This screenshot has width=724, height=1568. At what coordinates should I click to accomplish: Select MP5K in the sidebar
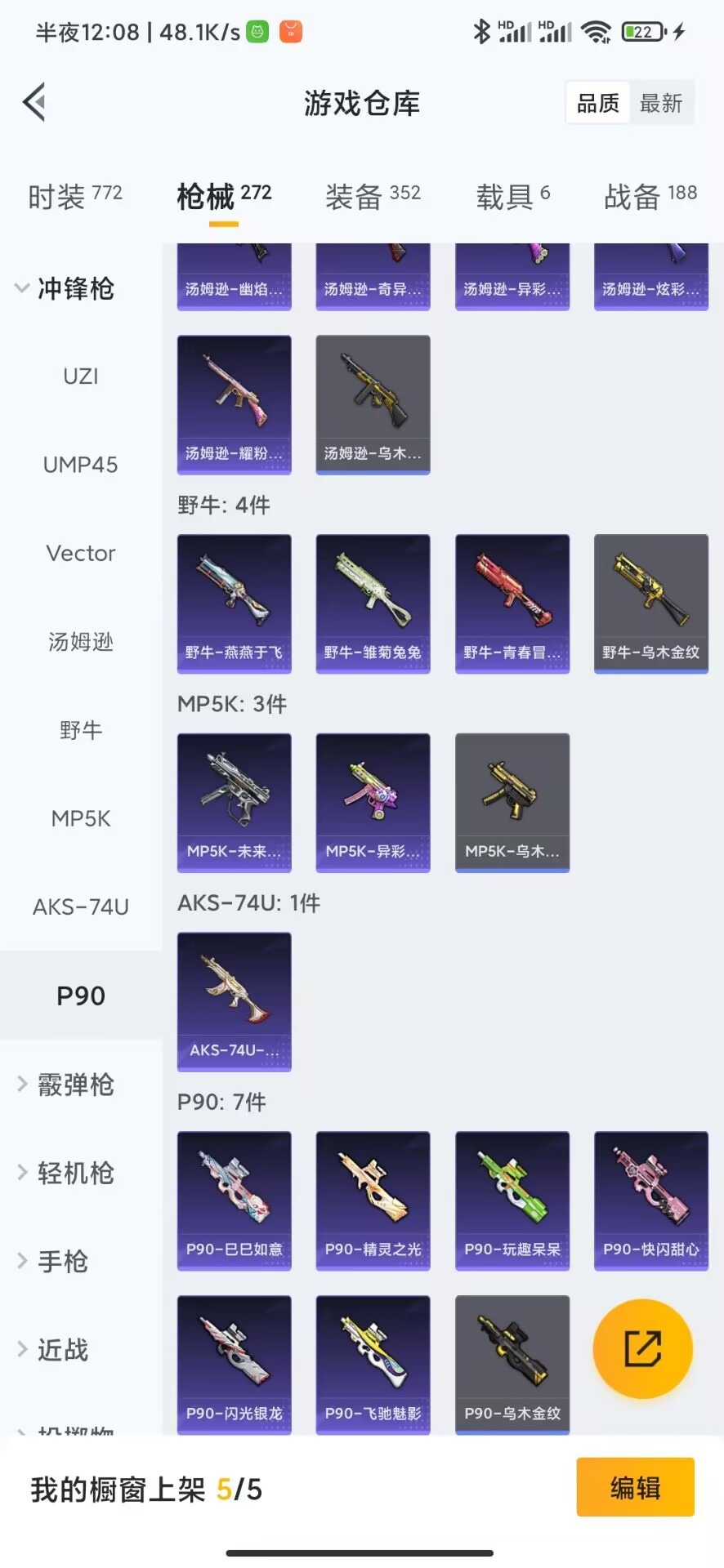81,818
